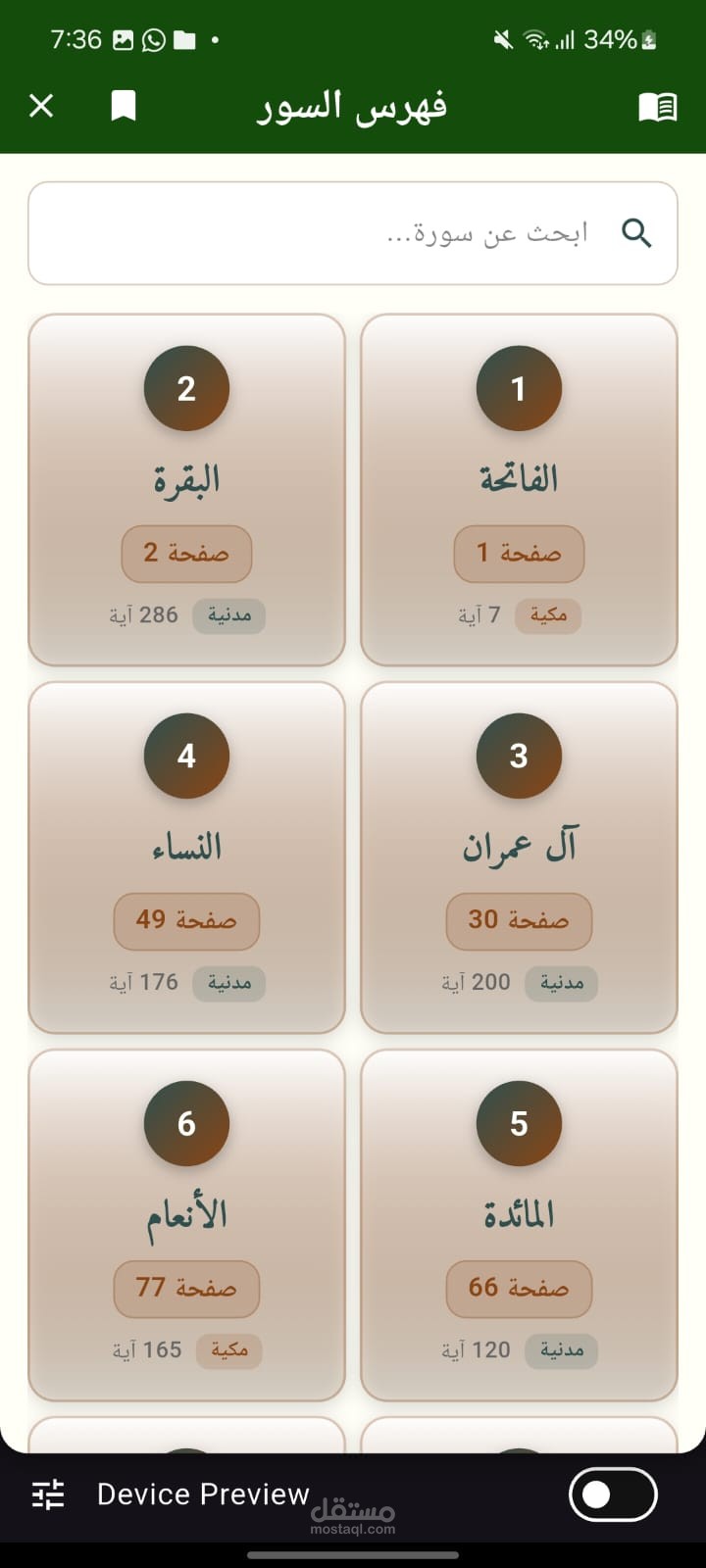The height and width of the screenshot is (1568, 706).
Task: Open surah البقرة card
Action: [186, 490]
